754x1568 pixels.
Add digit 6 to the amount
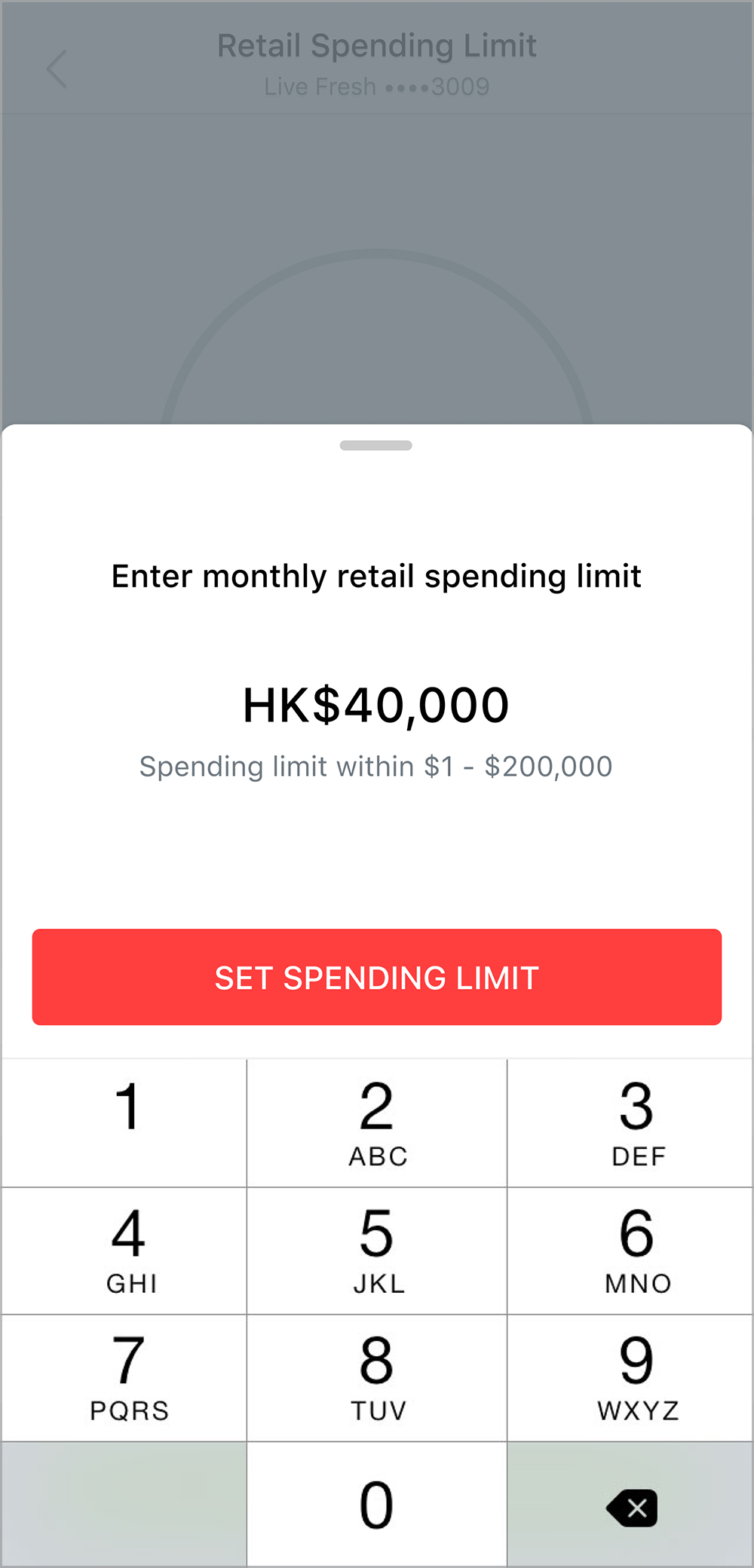point(637,1250)
